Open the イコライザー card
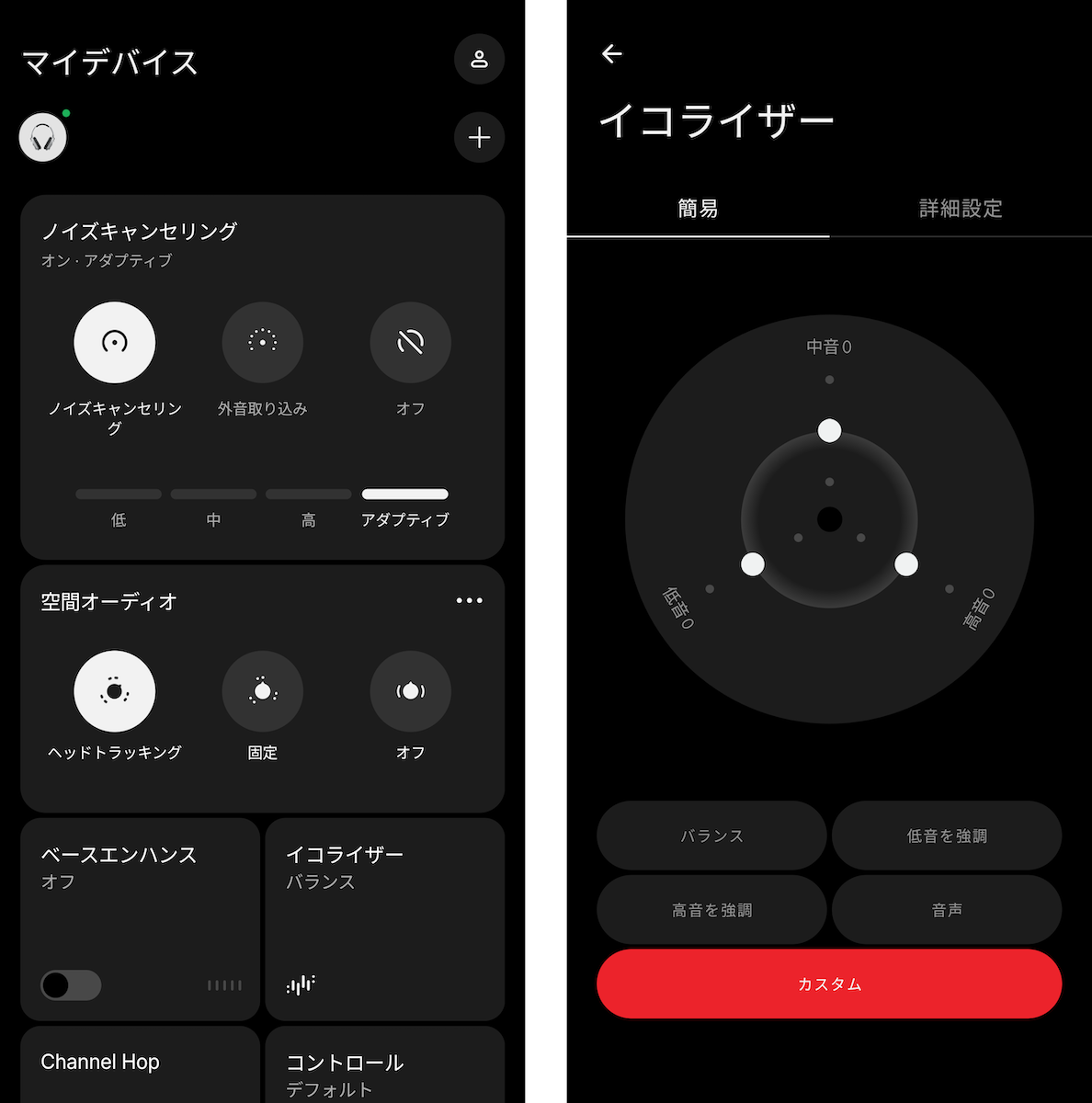The image size is (1092, 1103). click(384, 919)
